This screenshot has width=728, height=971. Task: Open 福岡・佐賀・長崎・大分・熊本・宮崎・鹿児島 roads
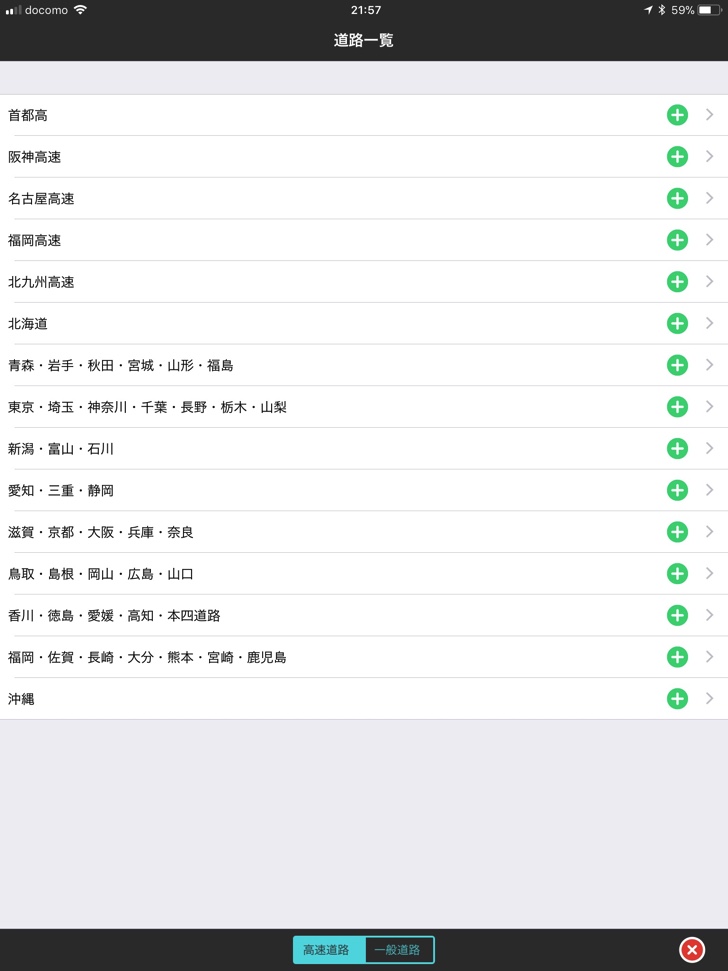click(x=300, y=657)
